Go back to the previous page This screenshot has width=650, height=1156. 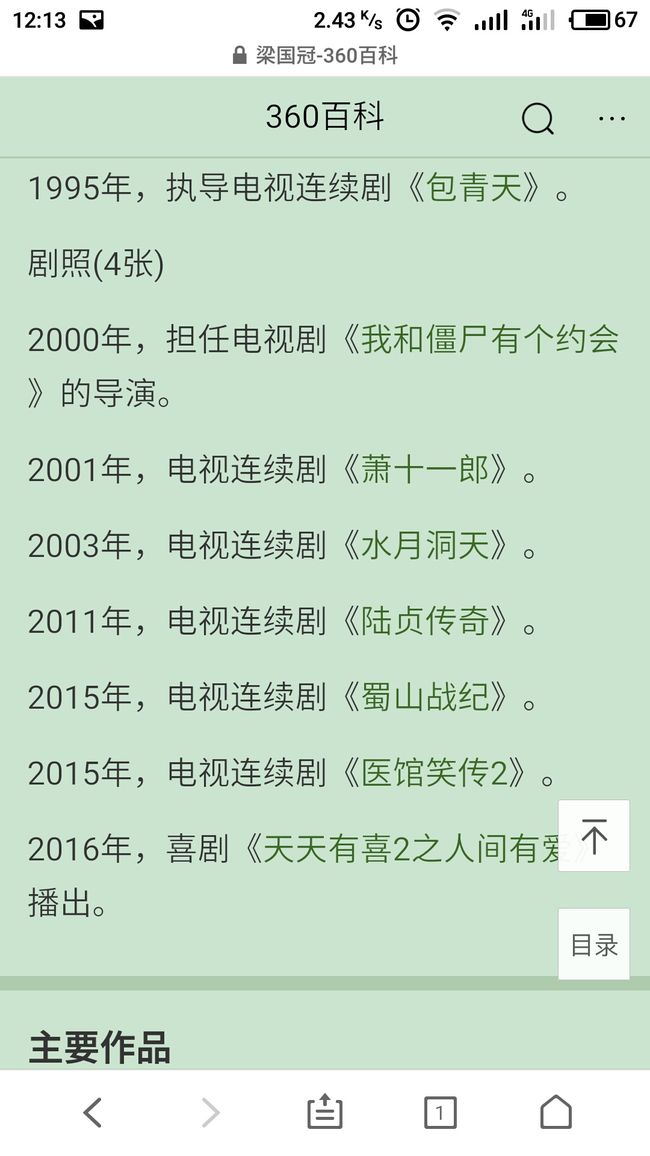(92, 1113)
